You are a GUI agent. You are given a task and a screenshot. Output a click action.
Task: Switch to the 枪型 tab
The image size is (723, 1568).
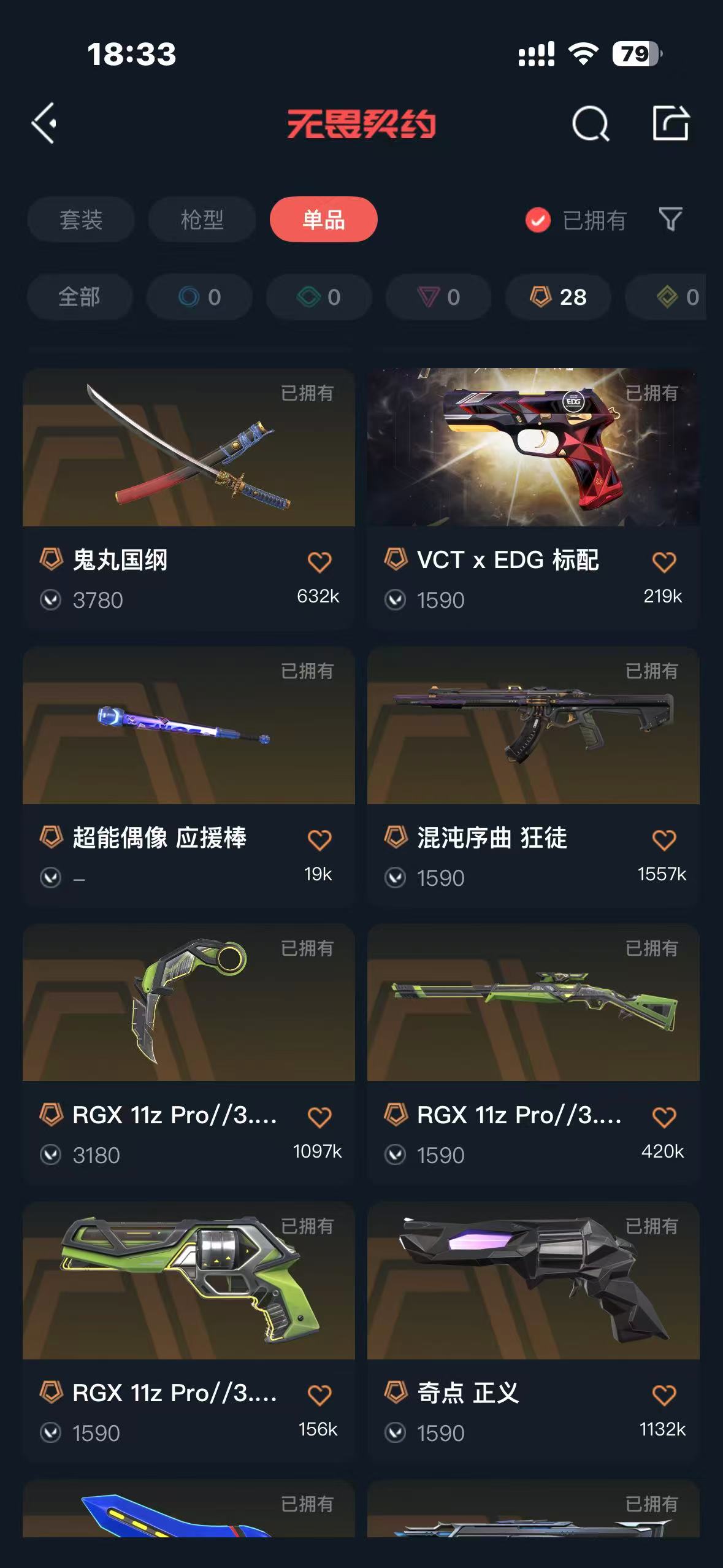pyautogui.click(x=202, y=220)
